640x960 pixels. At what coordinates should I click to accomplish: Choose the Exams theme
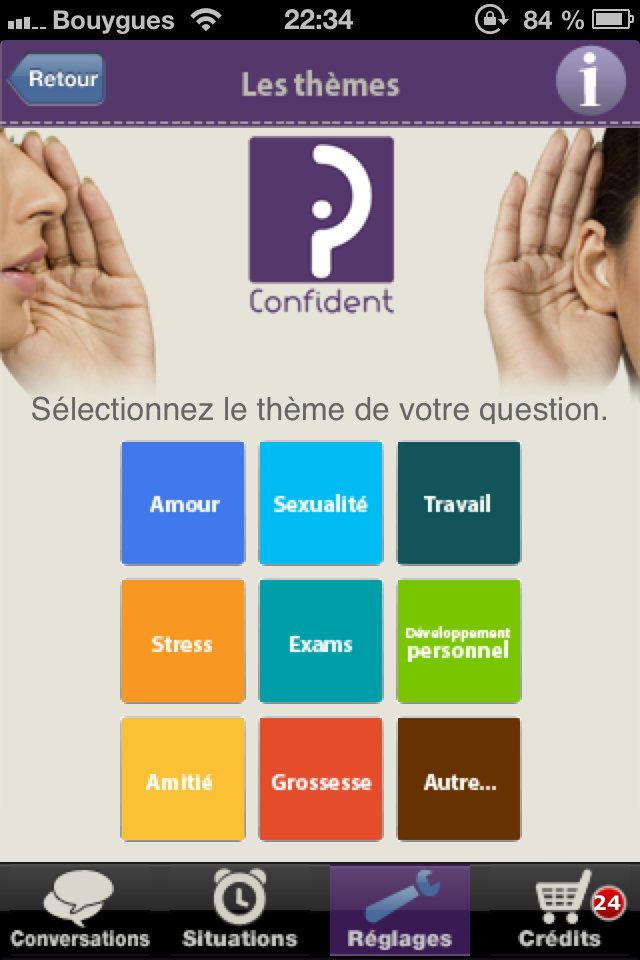point(321,641)
